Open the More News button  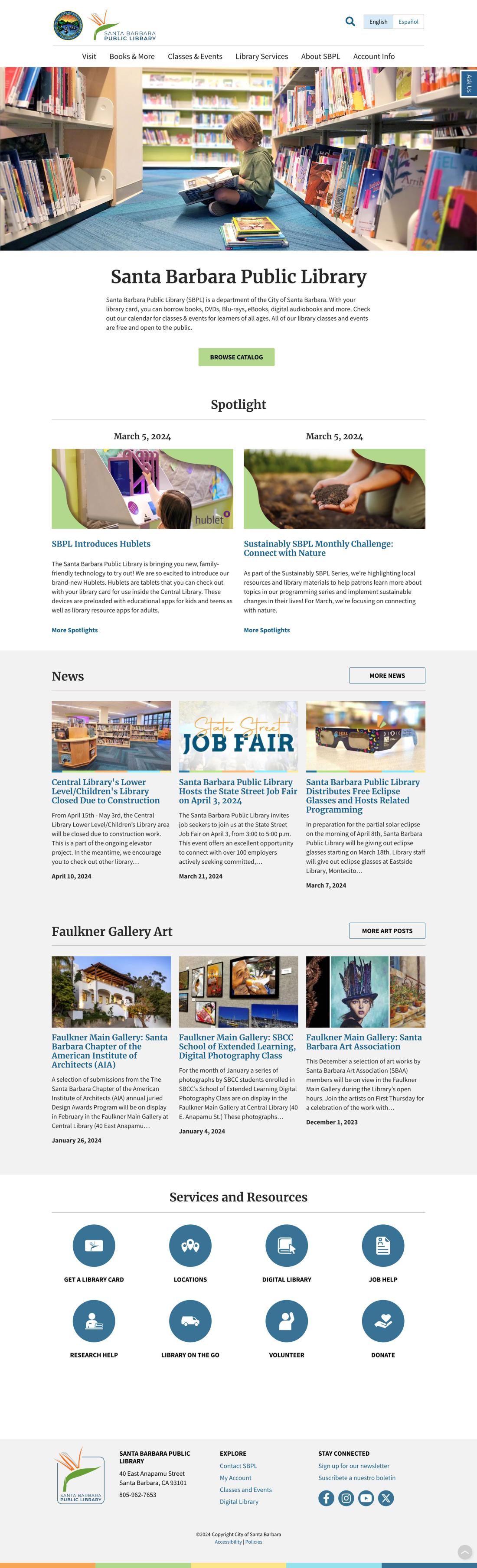tap(387, 676)
